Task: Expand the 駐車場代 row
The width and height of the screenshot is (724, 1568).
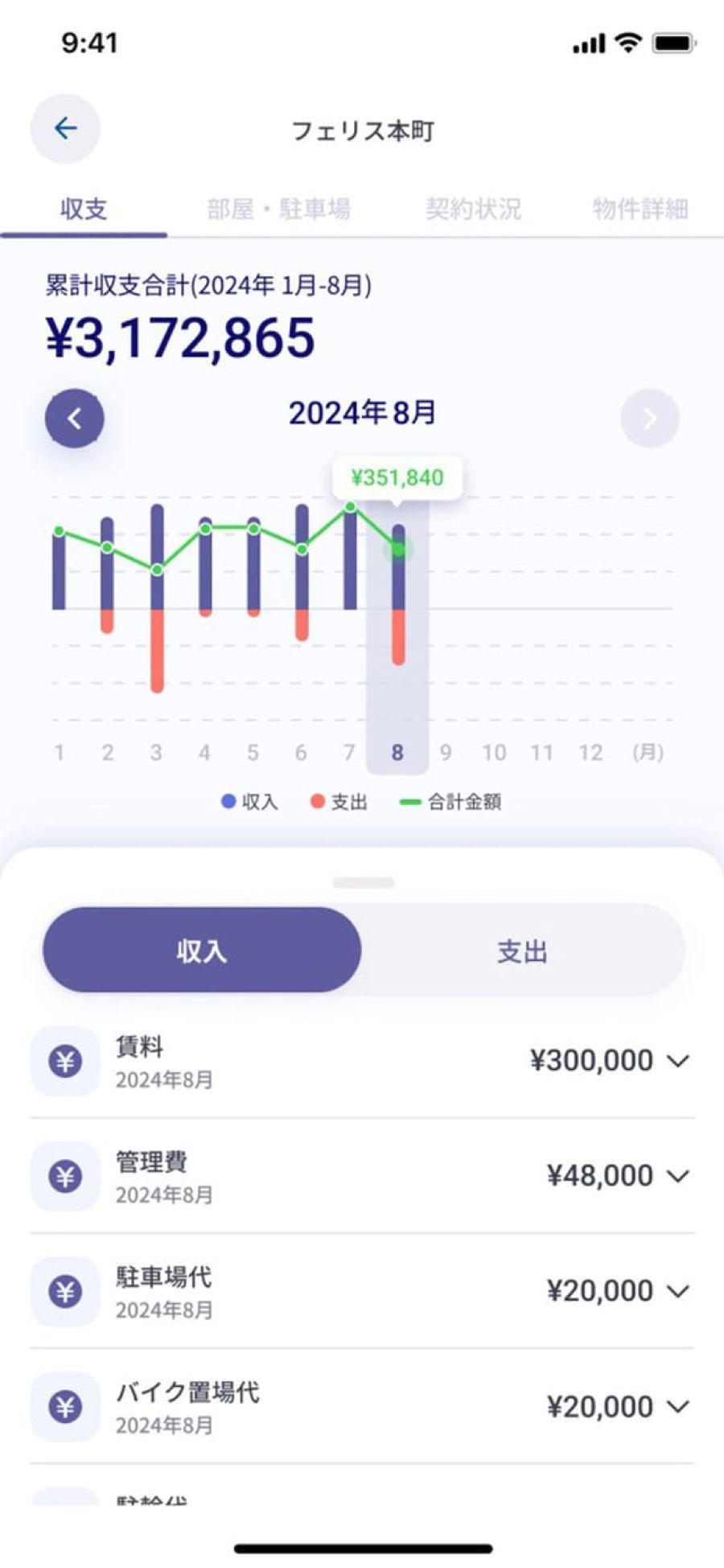Action: 362,1291
